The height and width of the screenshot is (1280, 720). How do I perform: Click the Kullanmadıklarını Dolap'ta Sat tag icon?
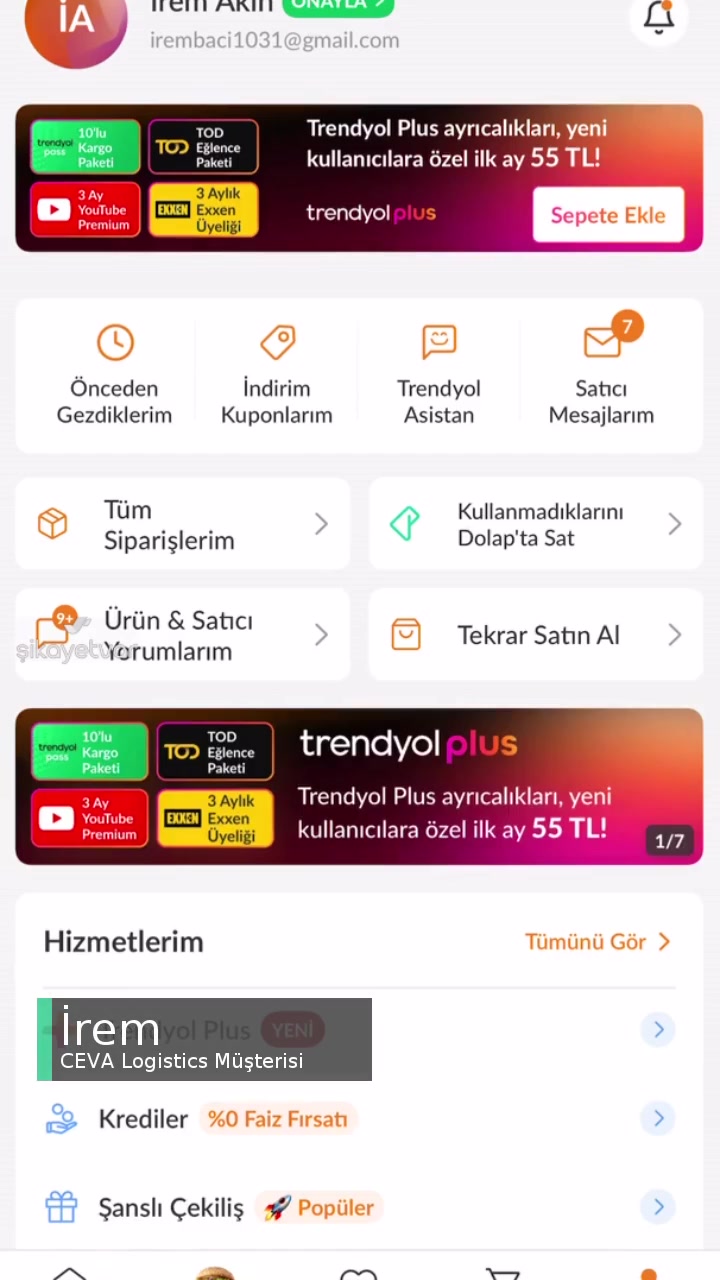[406, 523]
